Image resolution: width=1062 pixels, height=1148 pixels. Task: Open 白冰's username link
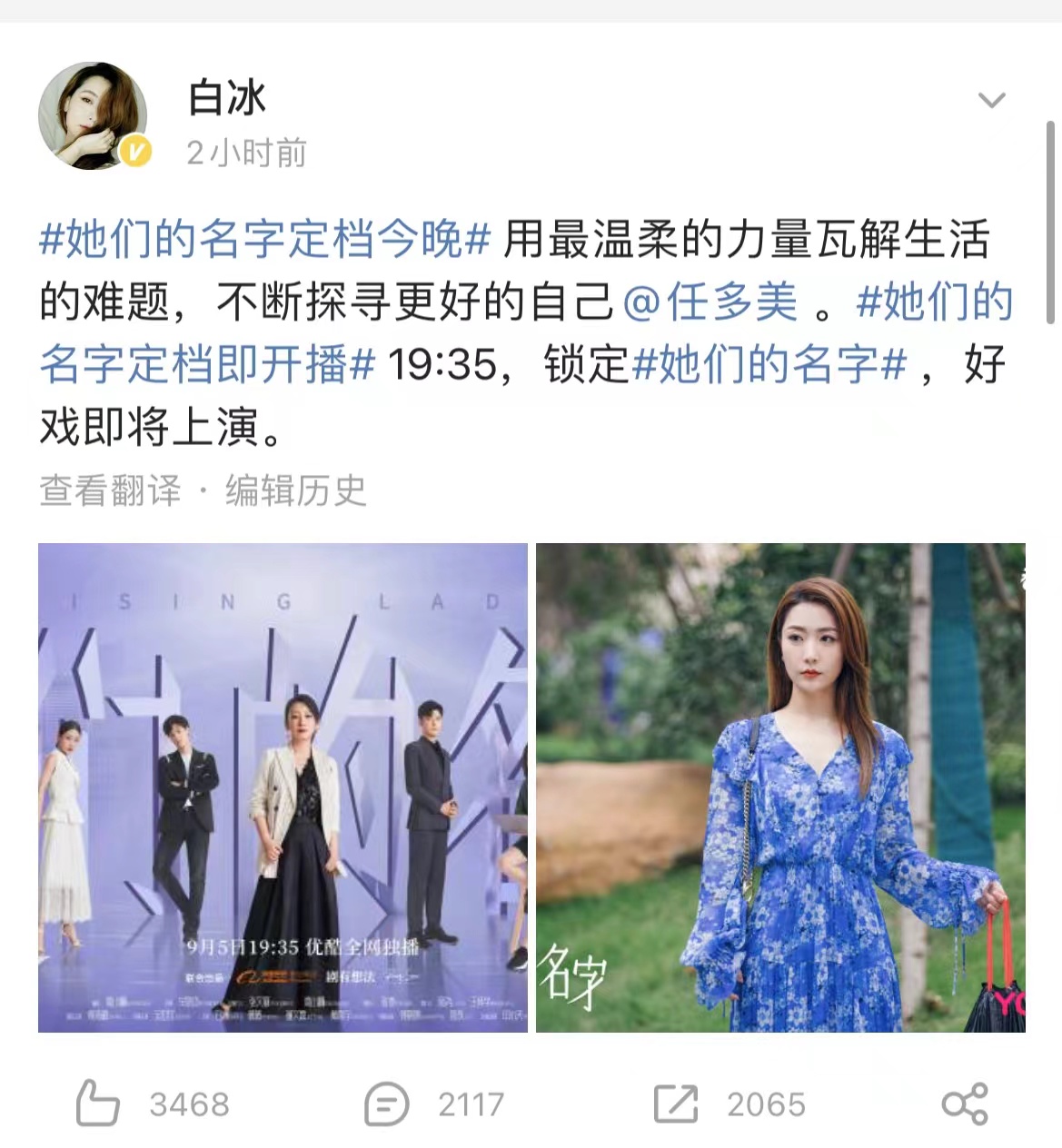click(226, 97)
